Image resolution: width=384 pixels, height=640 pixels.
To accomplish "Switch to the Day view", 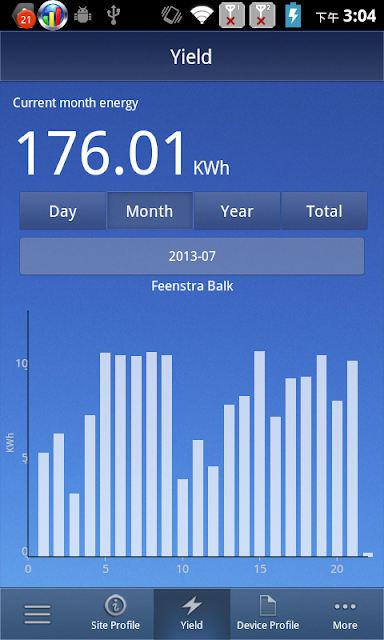I will point(62,211).
